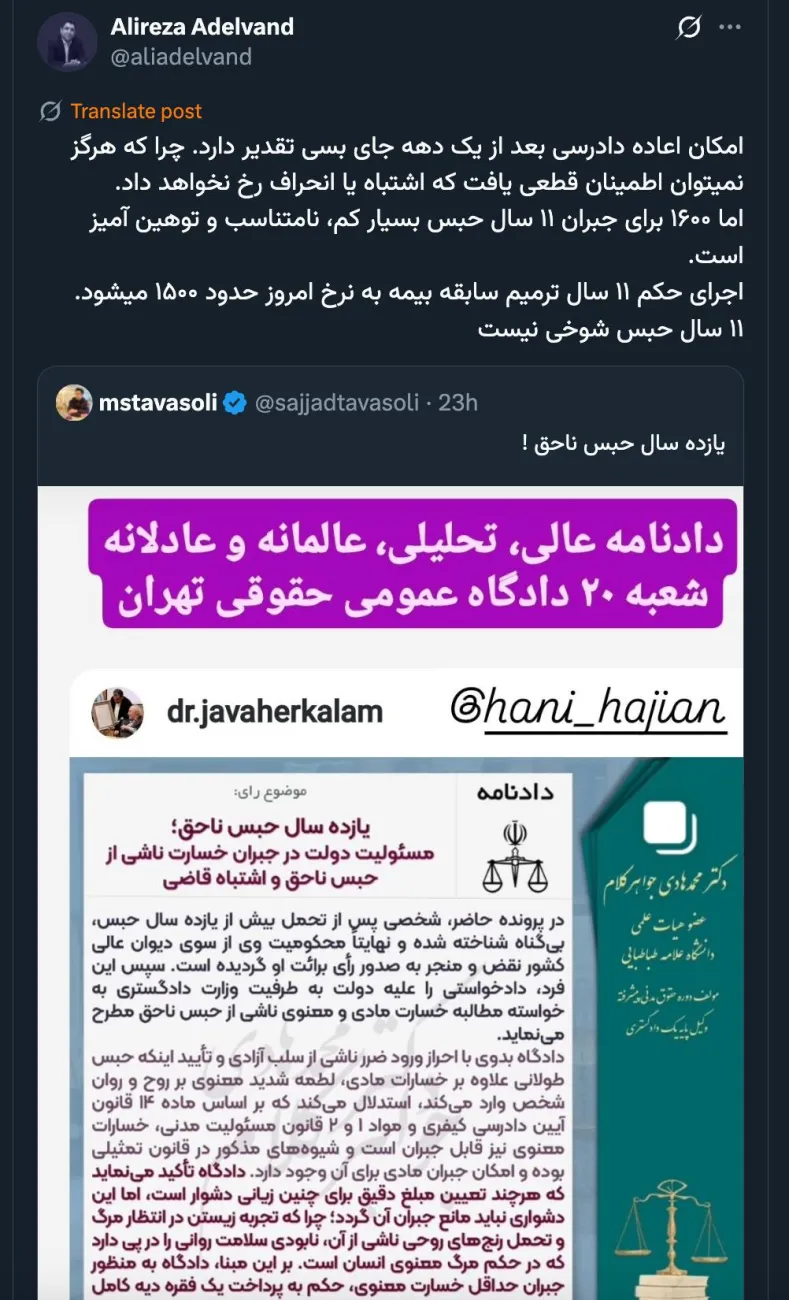789x1300 pixels.
Task: Open the Grok icon beside Alireza Adelvand
Action: tap(688, 28)
